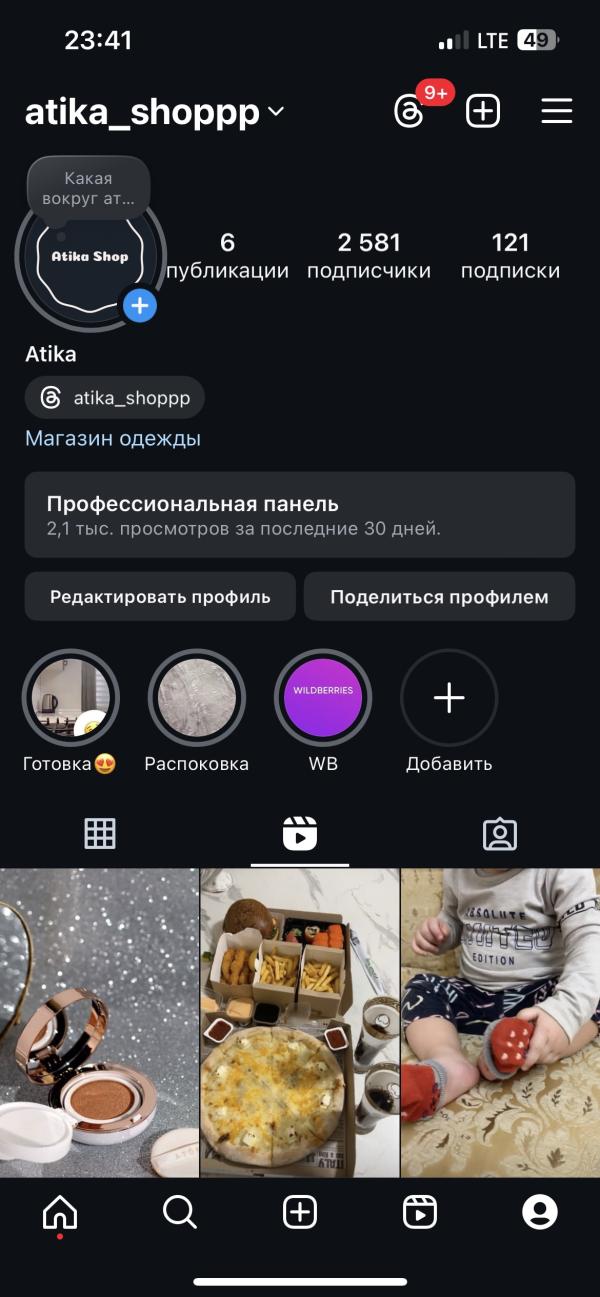The width and height of the screenshot is (600, 1297).
Task: Add a story via the avatar plus badge
Action: click(x=140, y=305)
